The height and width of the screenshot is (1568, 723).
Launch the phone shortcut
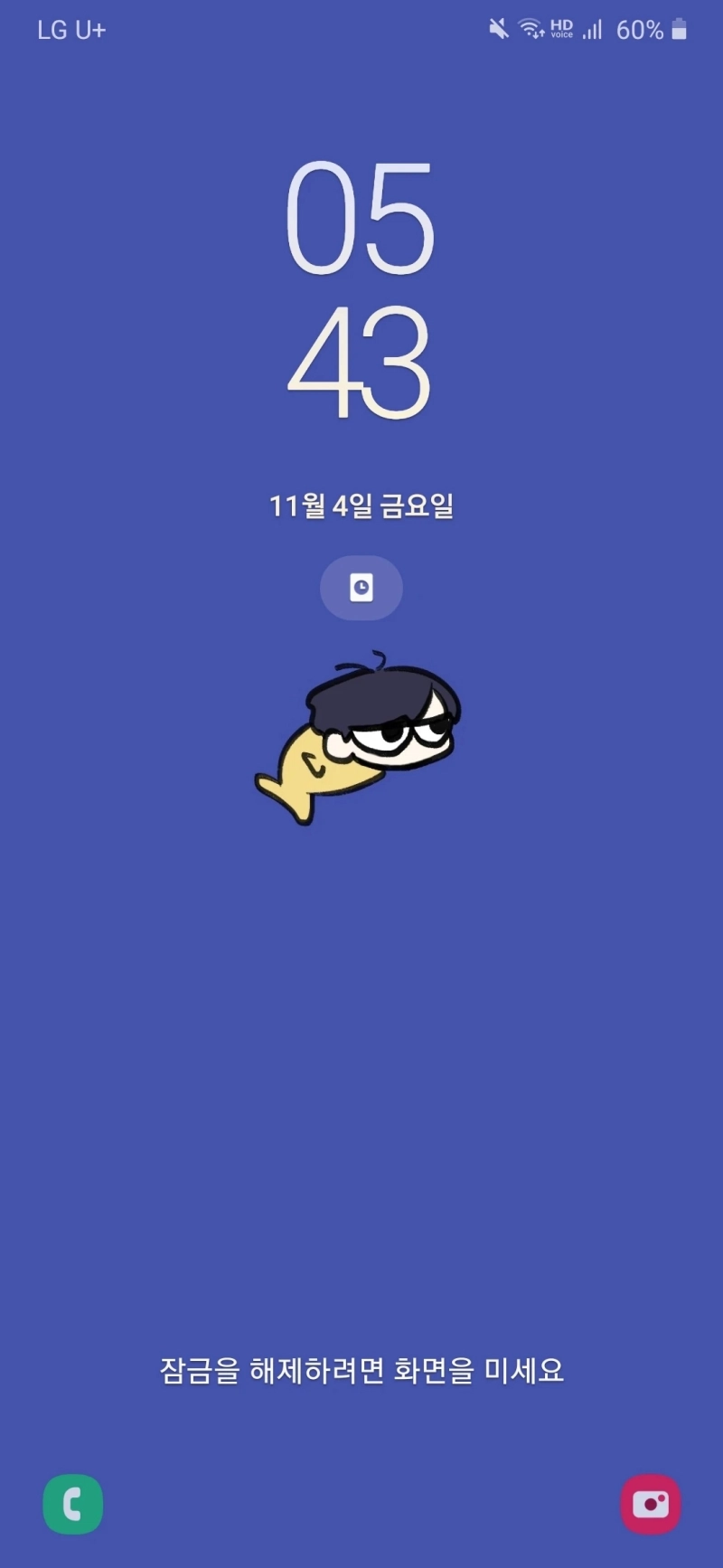[x=73, y=1505]
